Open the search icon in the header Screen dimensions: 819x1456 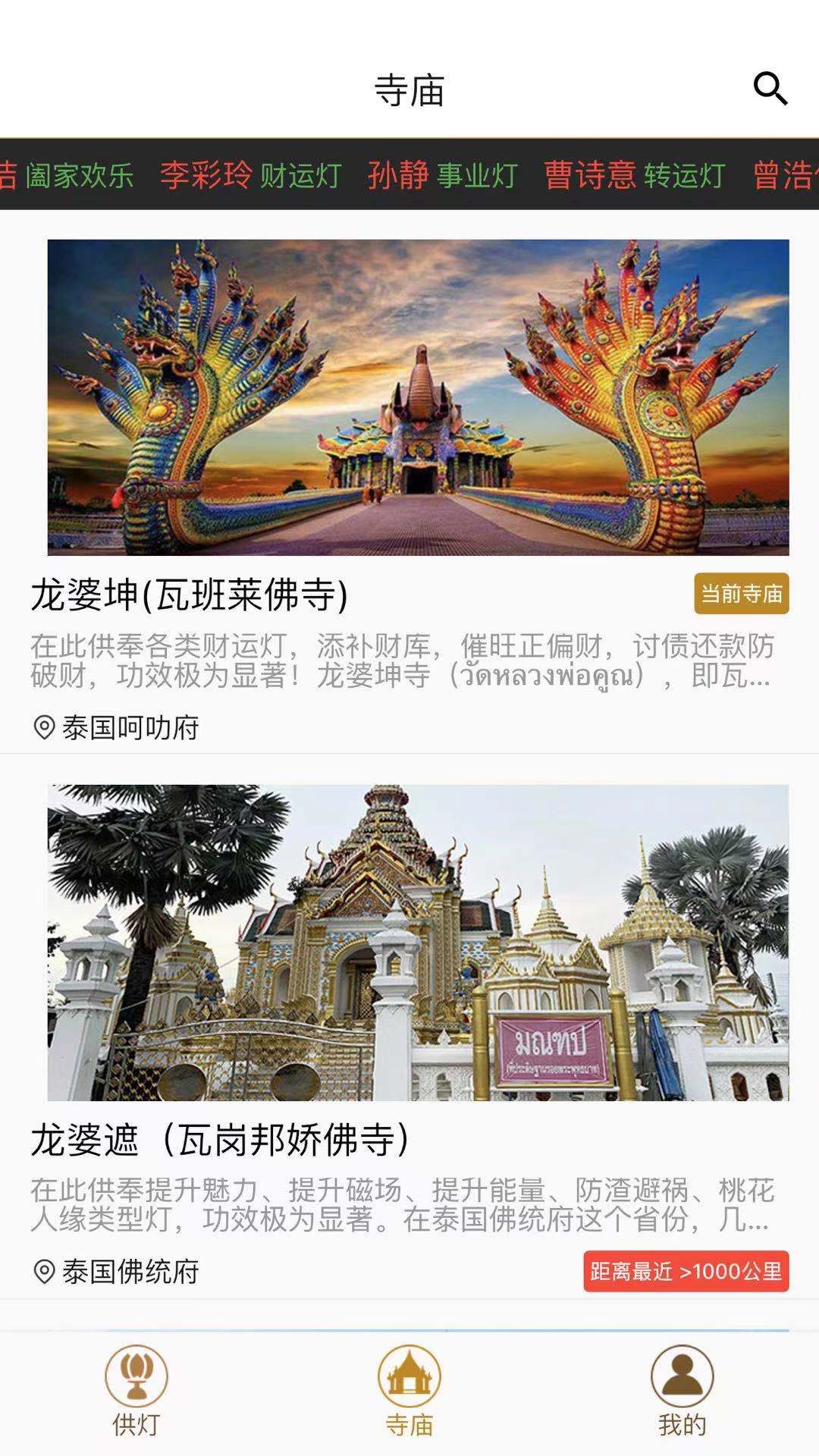(770, 89)
